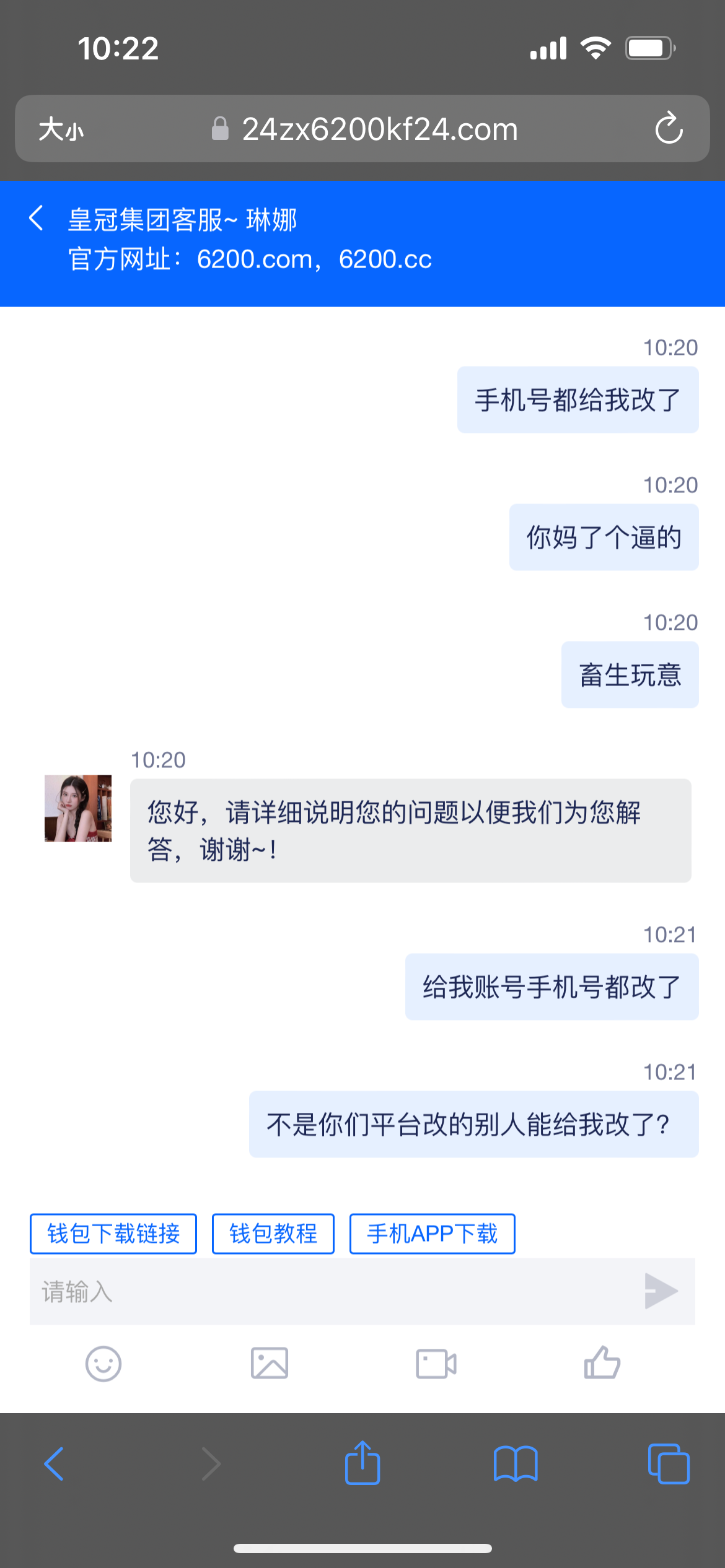This screenshot has width=725, height=1568.
Task: Share this page from Safari toolbar
Action: pyautogui.click(x=362, y=1463)
